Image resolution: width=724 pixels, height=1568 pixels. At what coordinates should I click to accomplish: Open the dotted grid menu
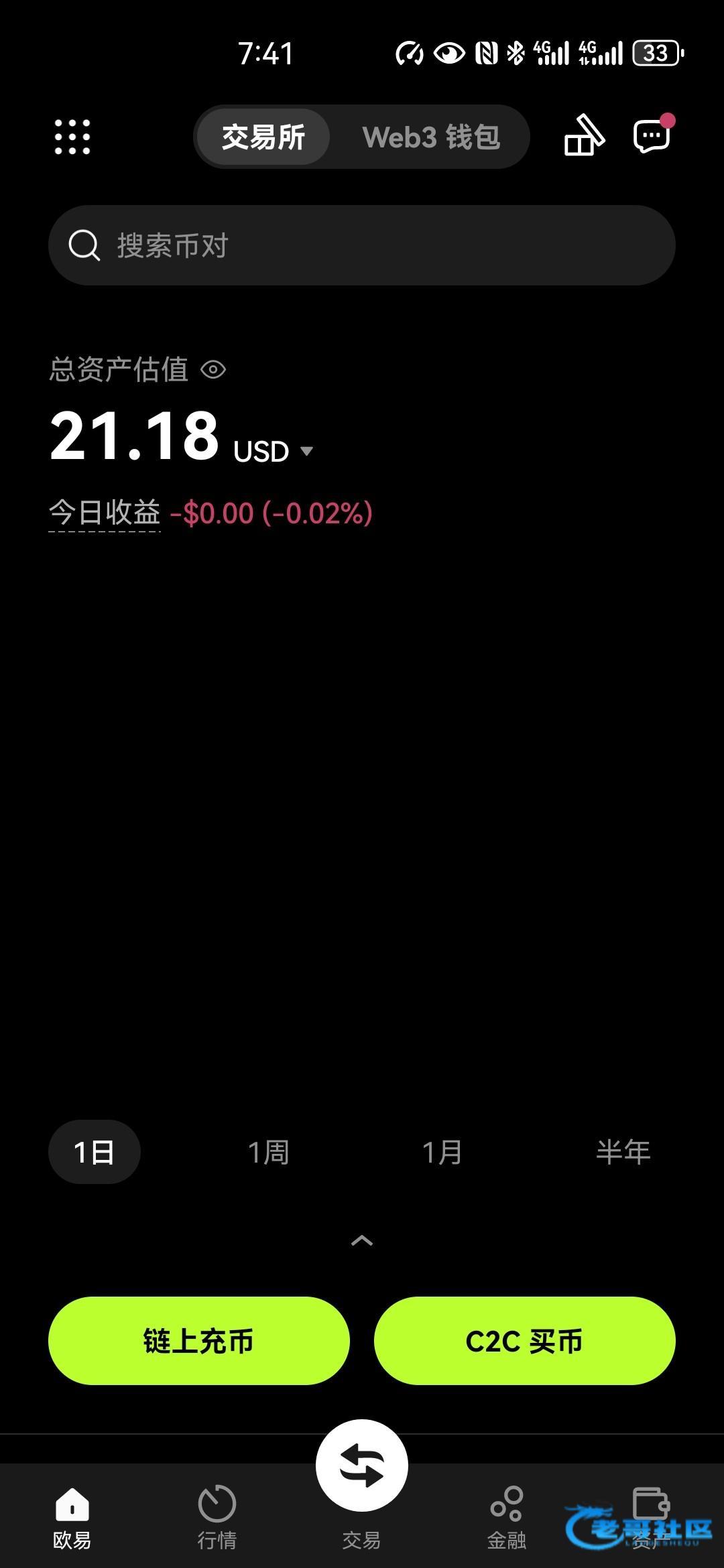(x=72, y=137)
